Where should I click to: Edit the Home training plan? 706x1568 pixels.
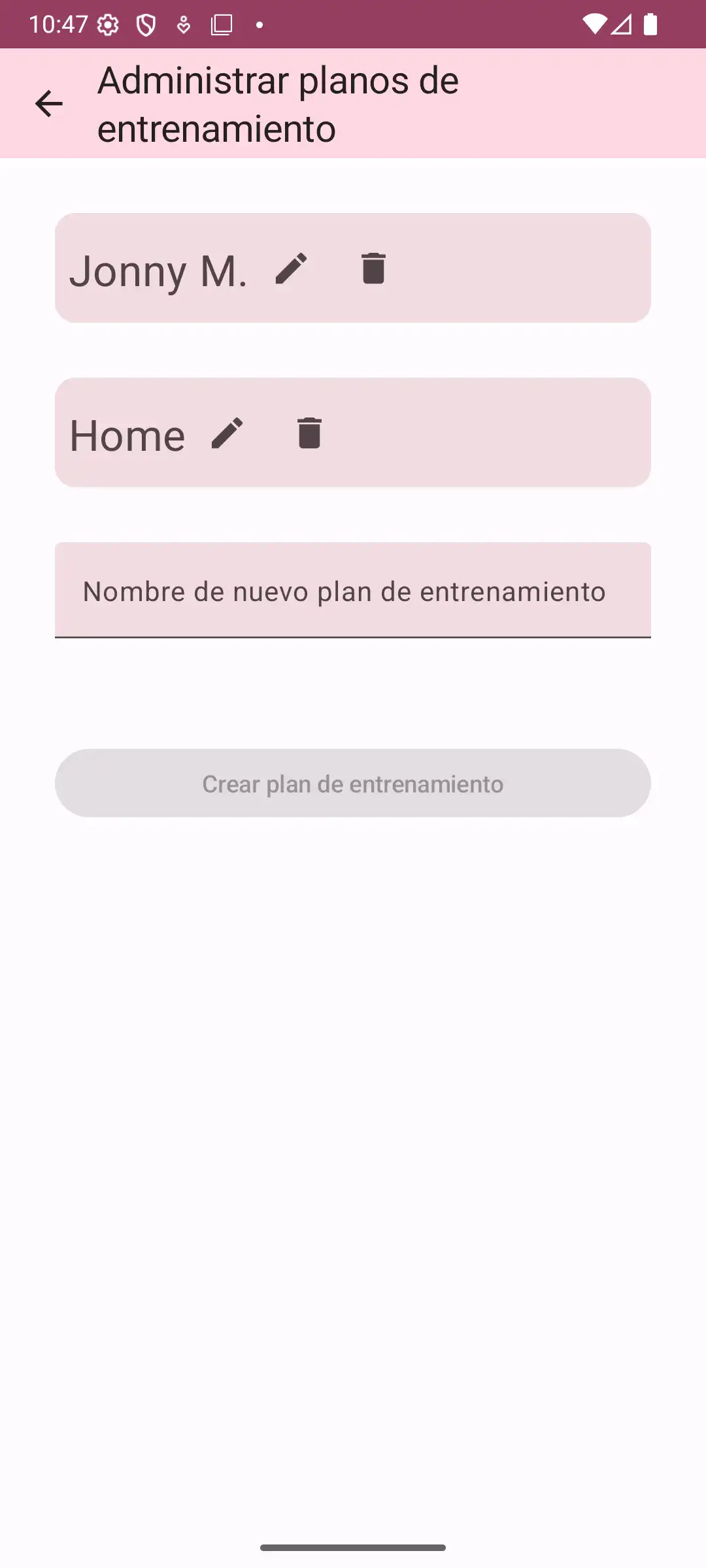pos(227,433)
